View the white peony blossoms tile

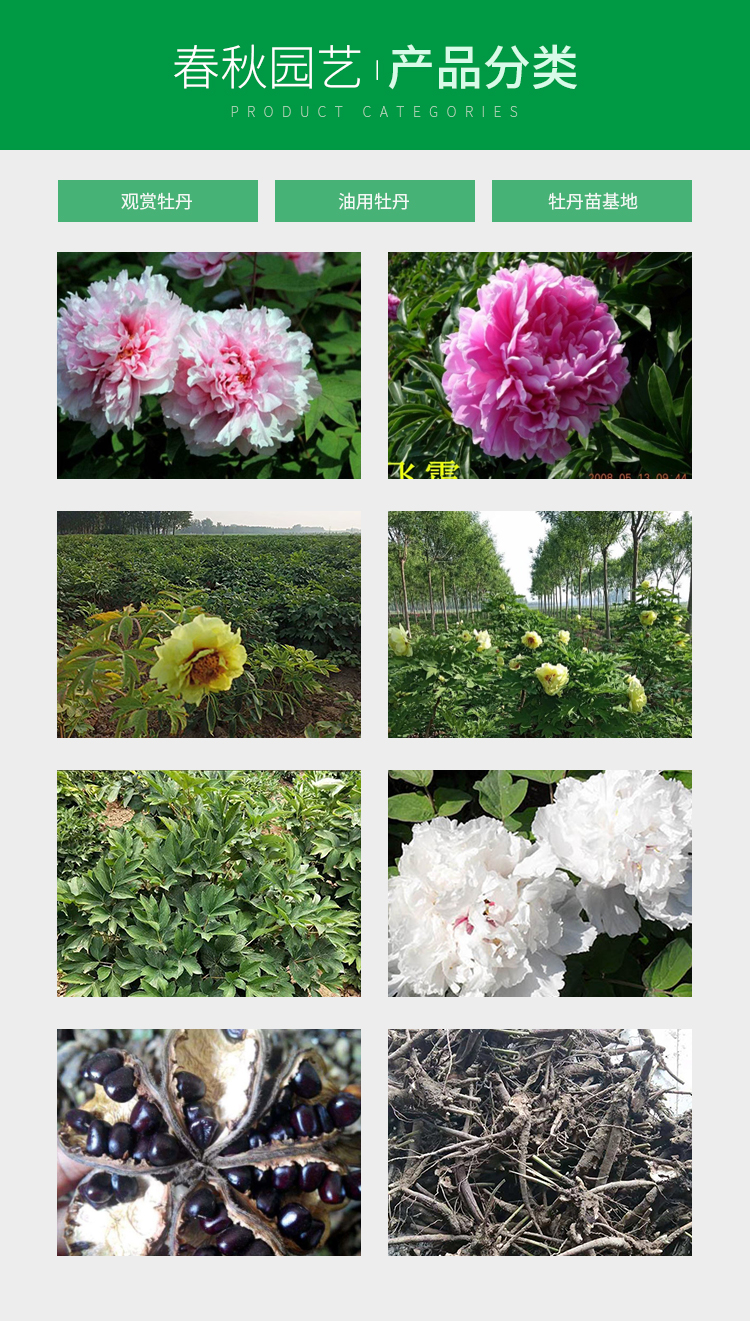[540, 883]
